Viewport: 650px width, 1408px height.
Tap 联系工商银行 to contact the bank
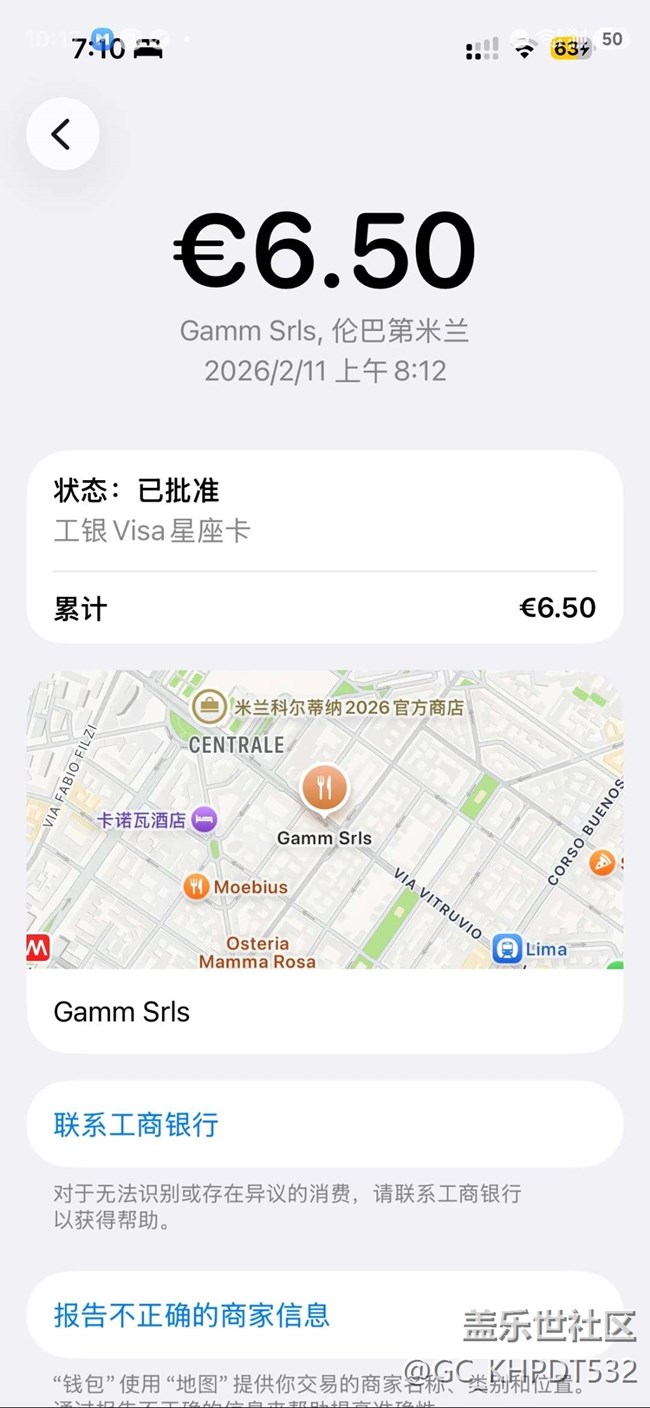point(136,1124)
